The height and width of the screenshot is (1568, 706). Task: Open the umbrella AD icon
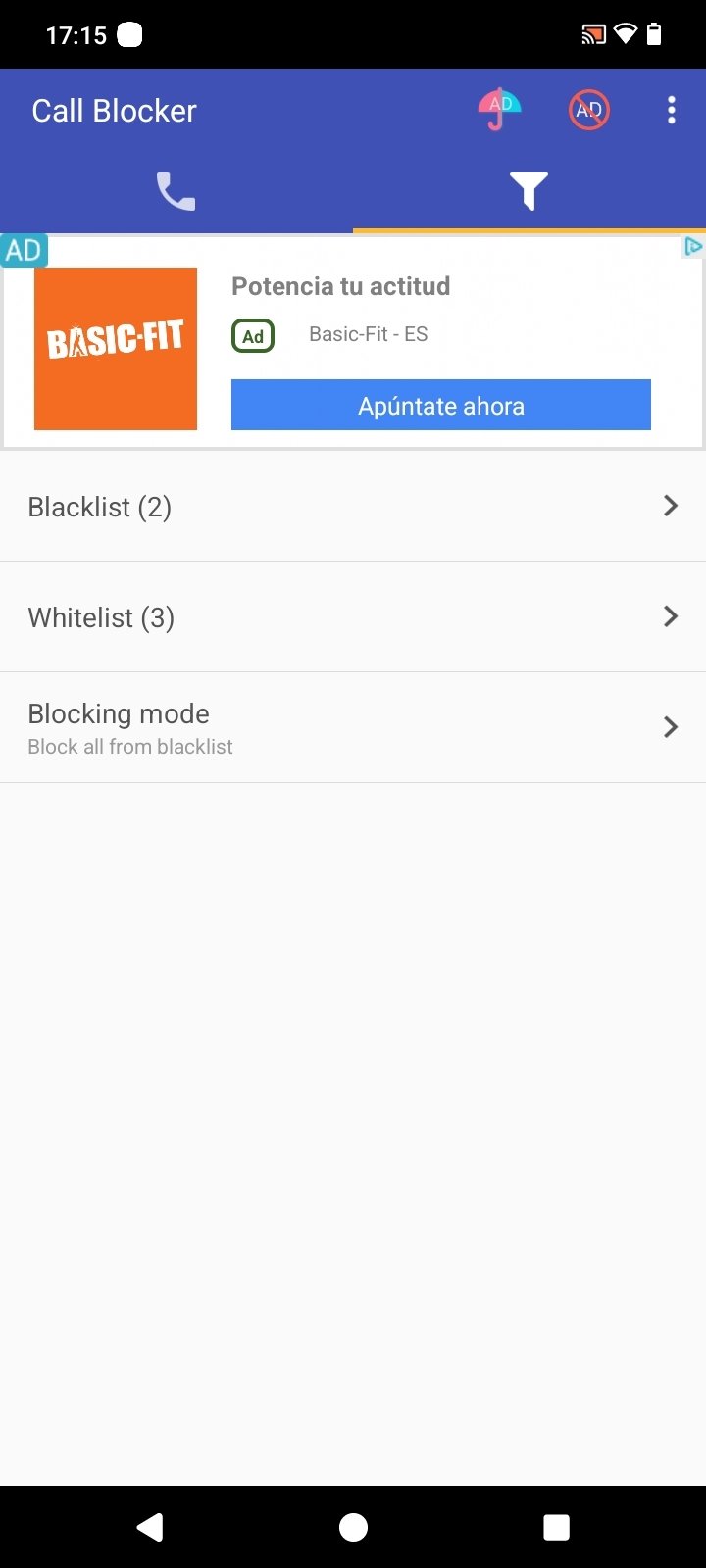(x=499, y=110)
